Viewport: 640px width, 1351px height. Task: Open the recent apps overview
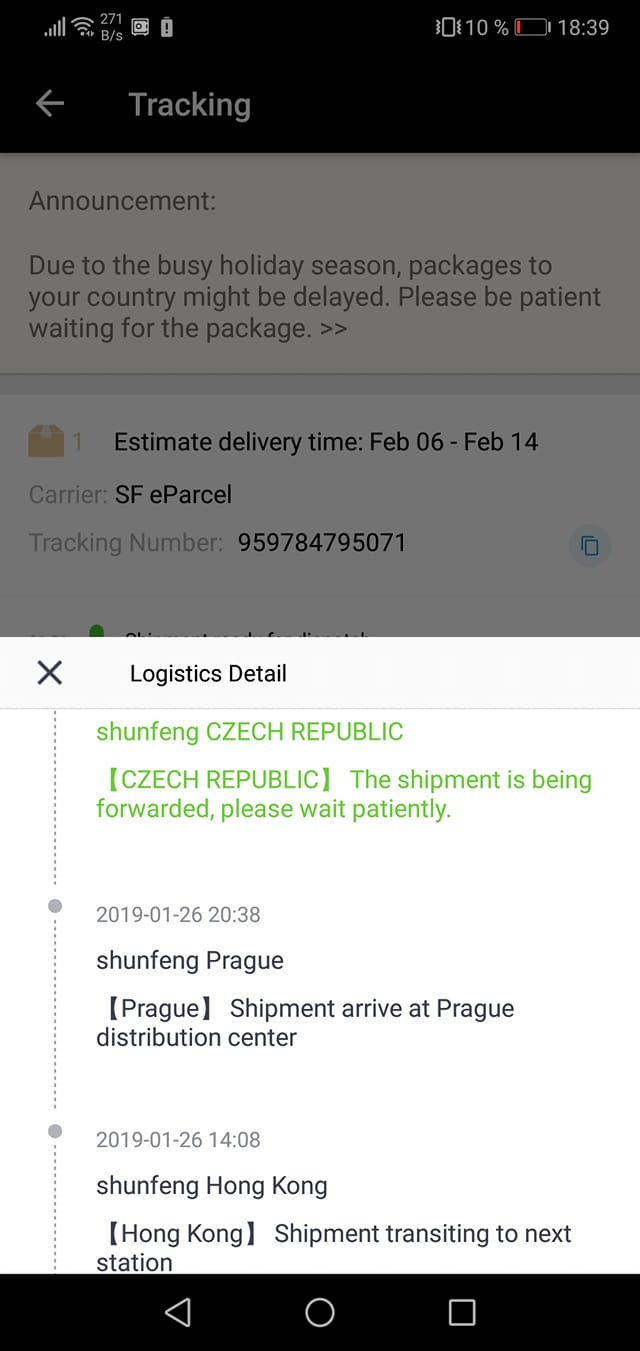[461, 1312]
